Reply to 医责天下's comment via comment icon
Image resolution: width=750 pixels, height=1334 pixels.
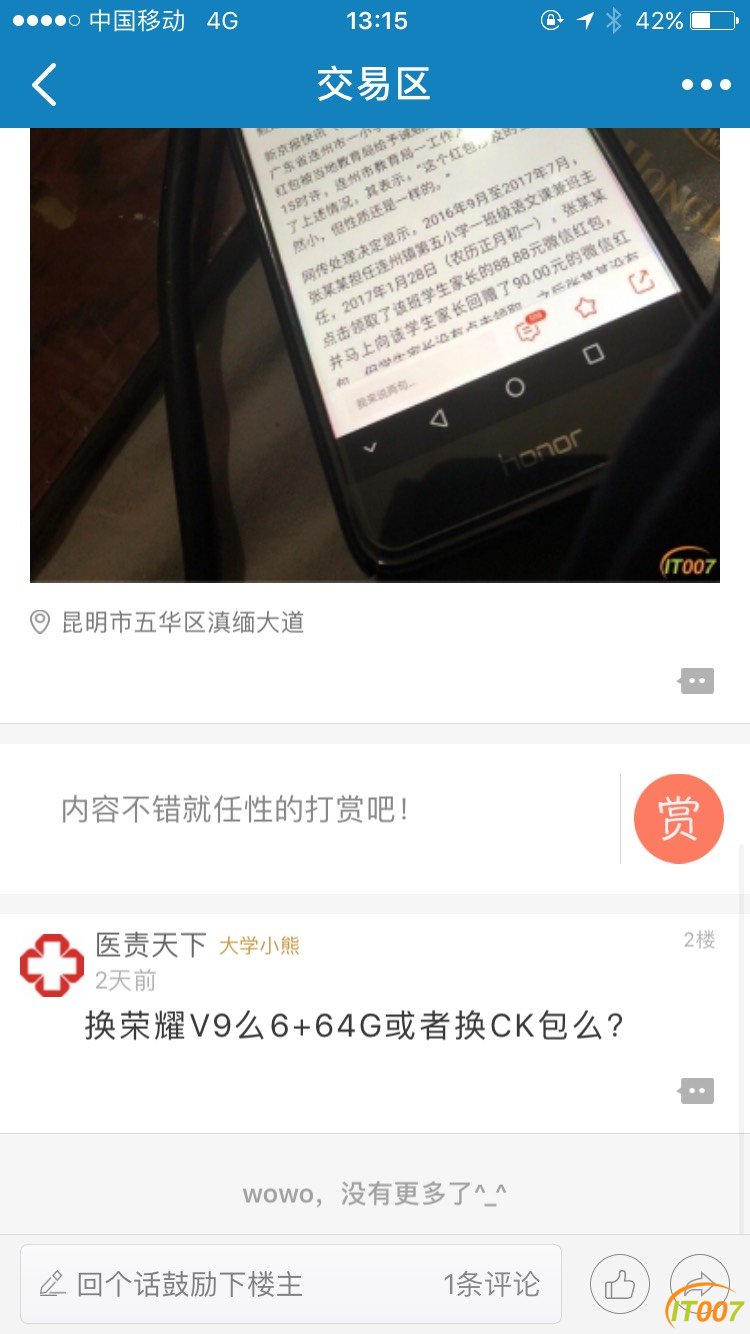click(697, 1091)
